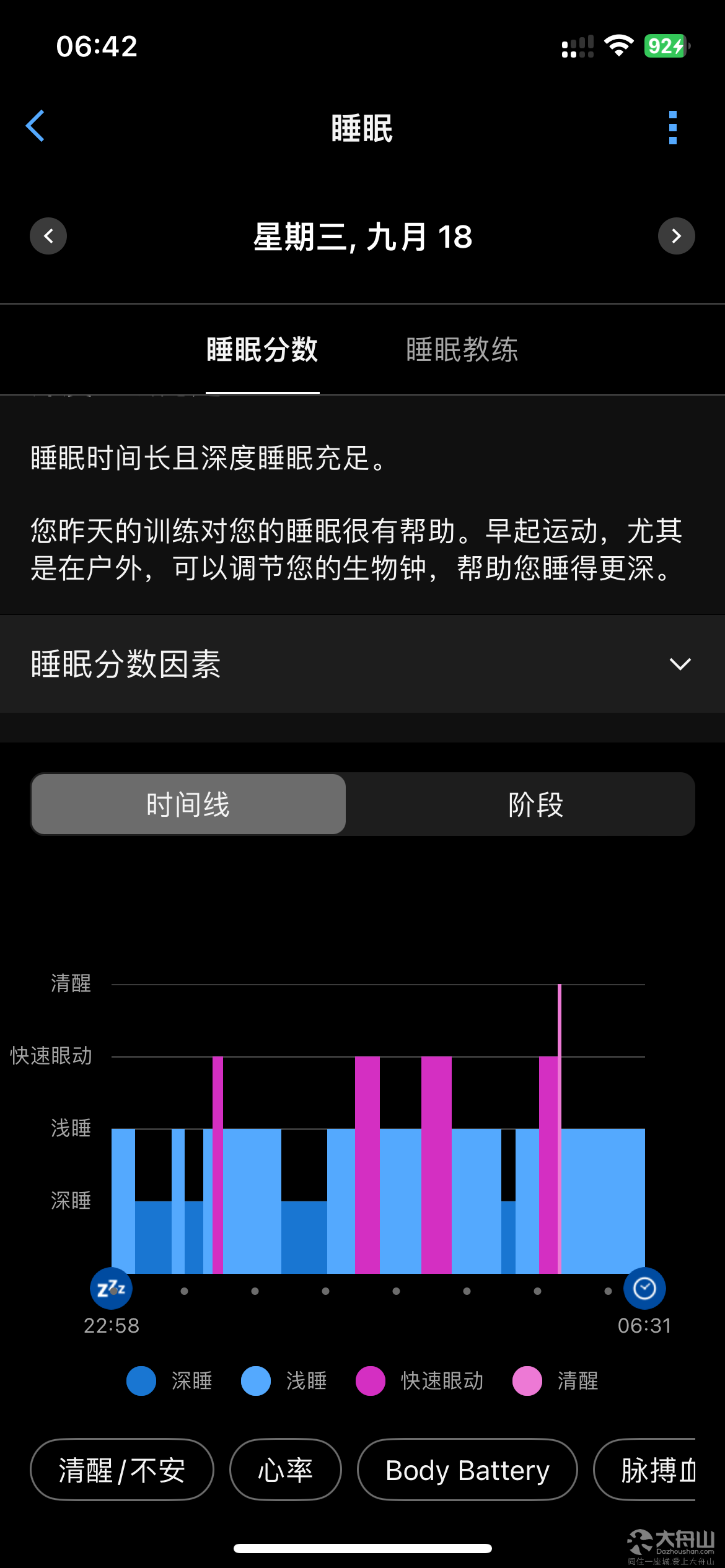Select the 时间线 segment
The width and height of the screenshot is (725, 1568).
[x=188, y=804]
